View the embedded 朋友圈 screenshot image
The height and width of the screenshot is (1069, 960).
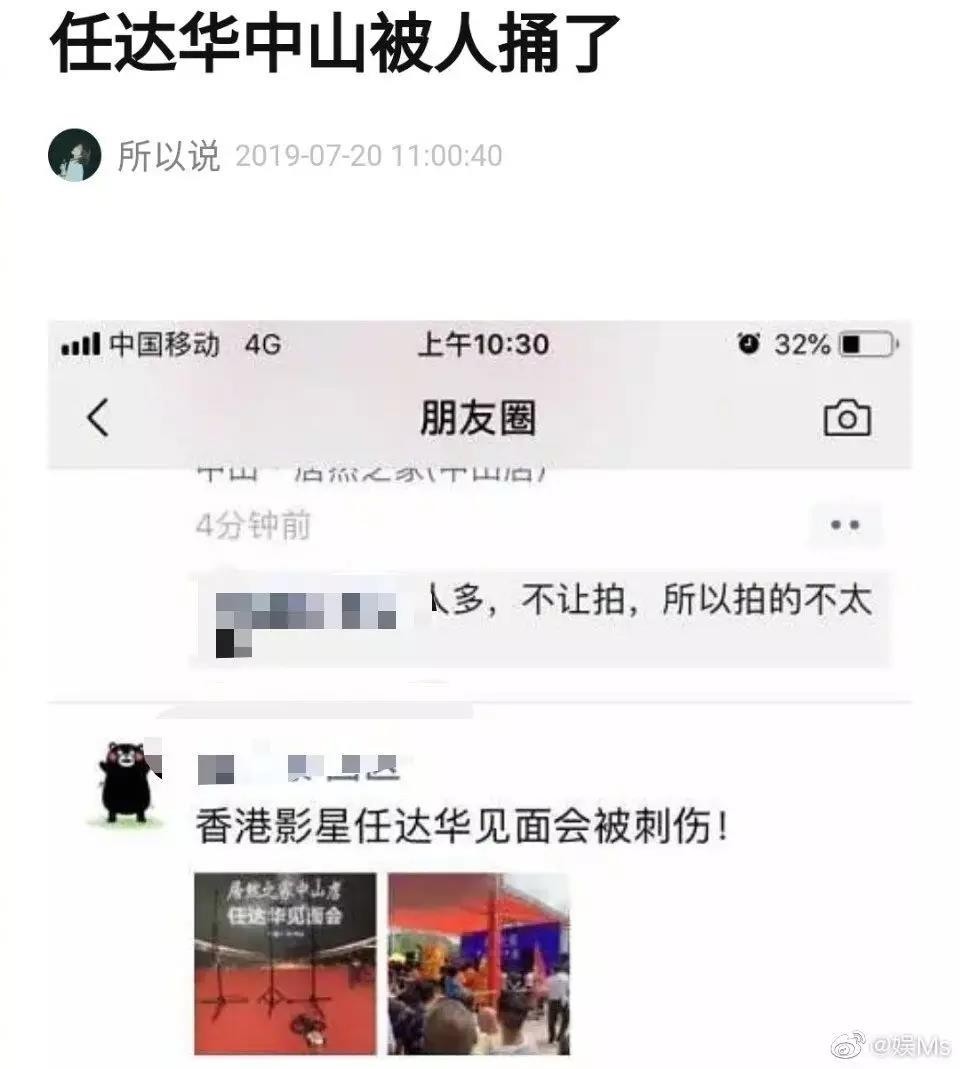[480, 690]
